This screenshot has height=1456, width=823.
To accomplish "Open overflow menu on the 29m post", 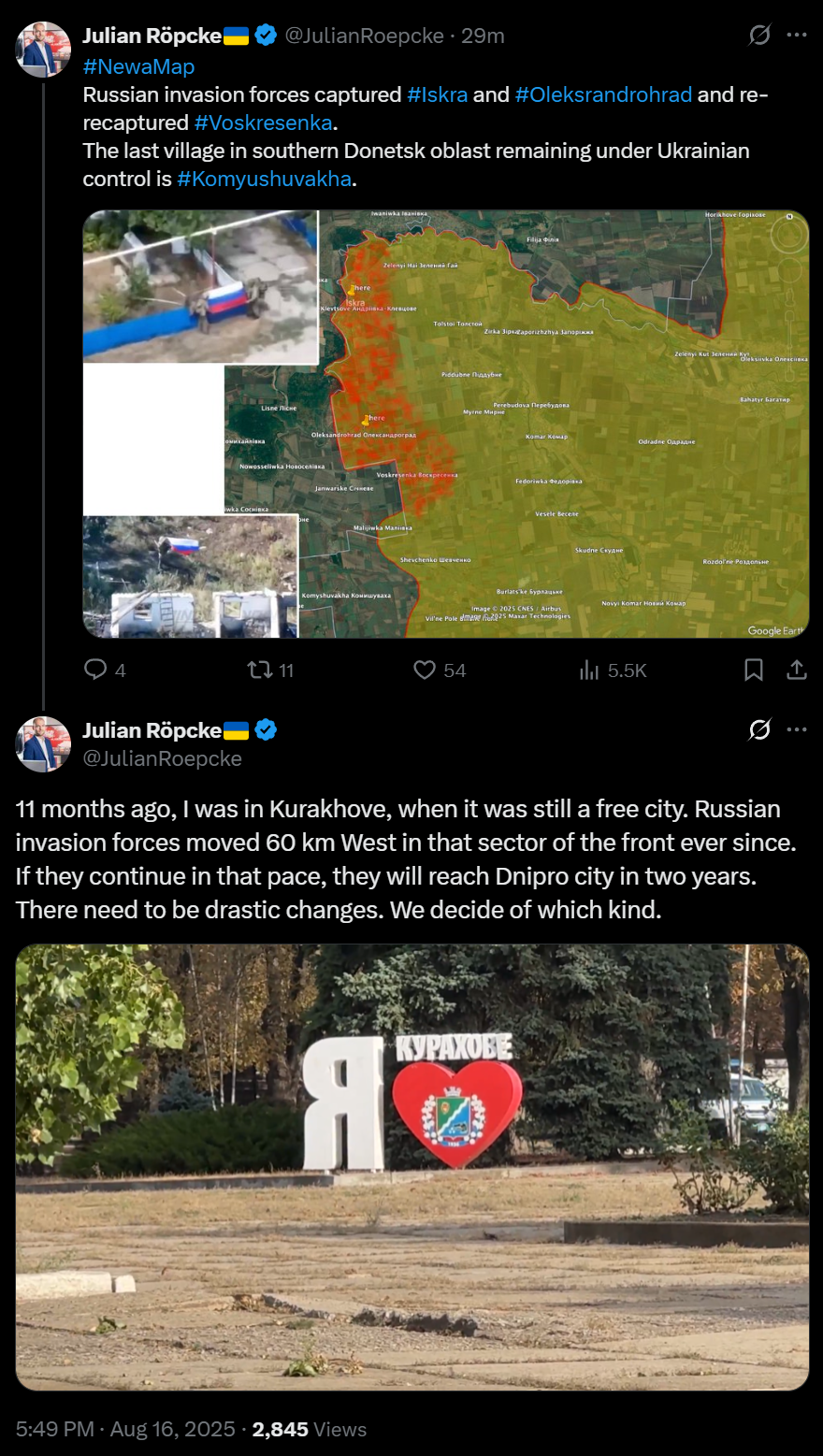I will (797, 36).
